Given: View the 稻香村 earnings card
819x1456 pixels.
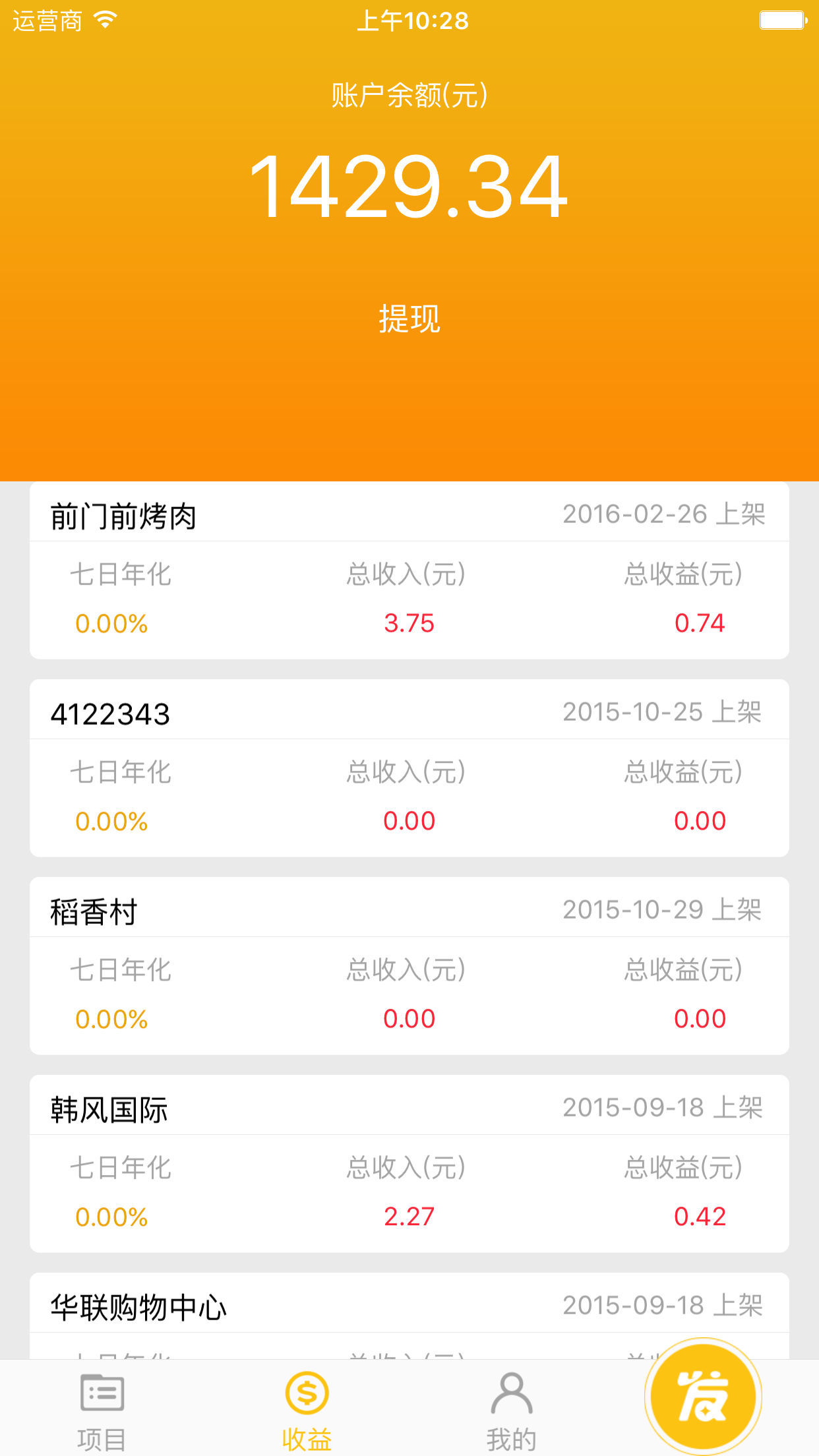Looking at the screenshot, I should tap(409, 966).
